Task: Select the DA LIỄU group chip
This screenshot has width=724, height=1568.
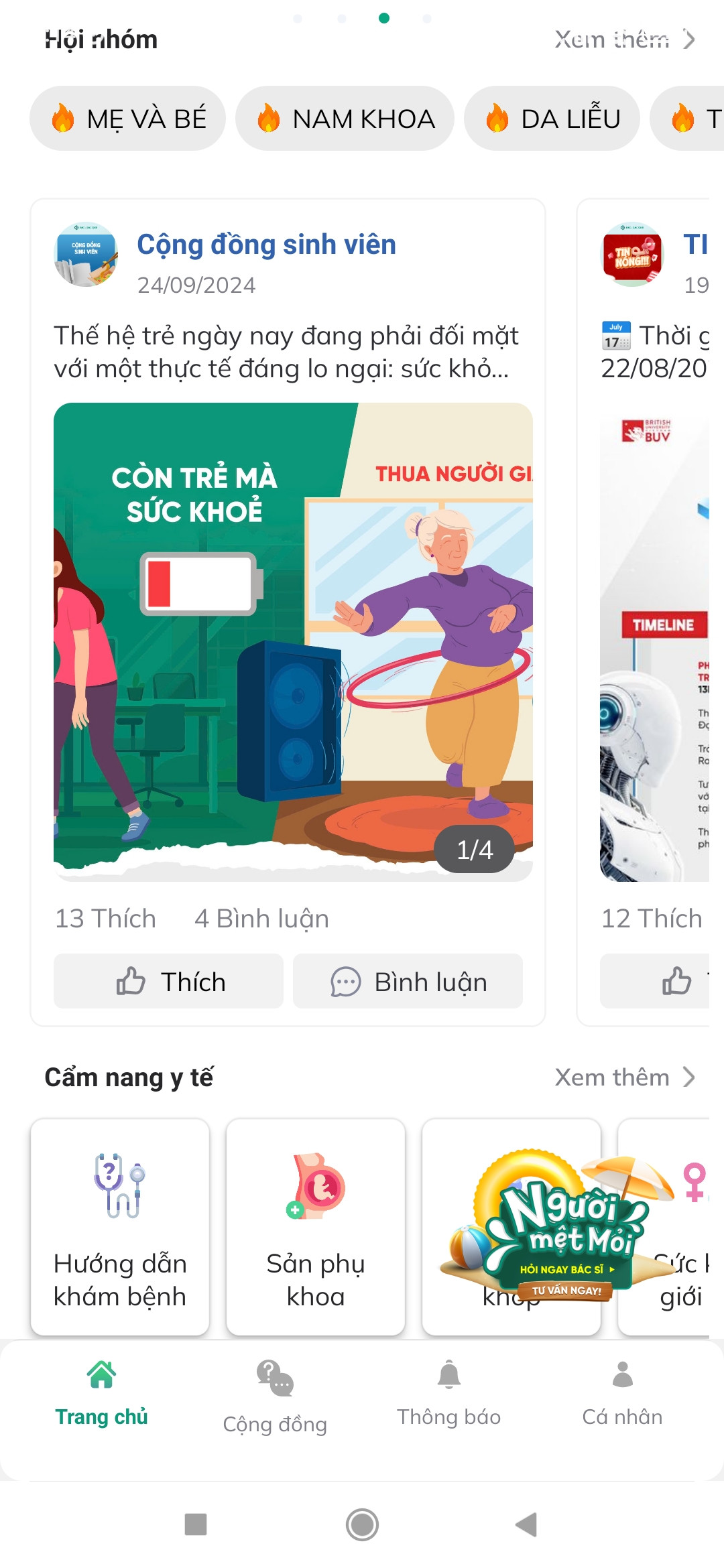Action: 552,119
